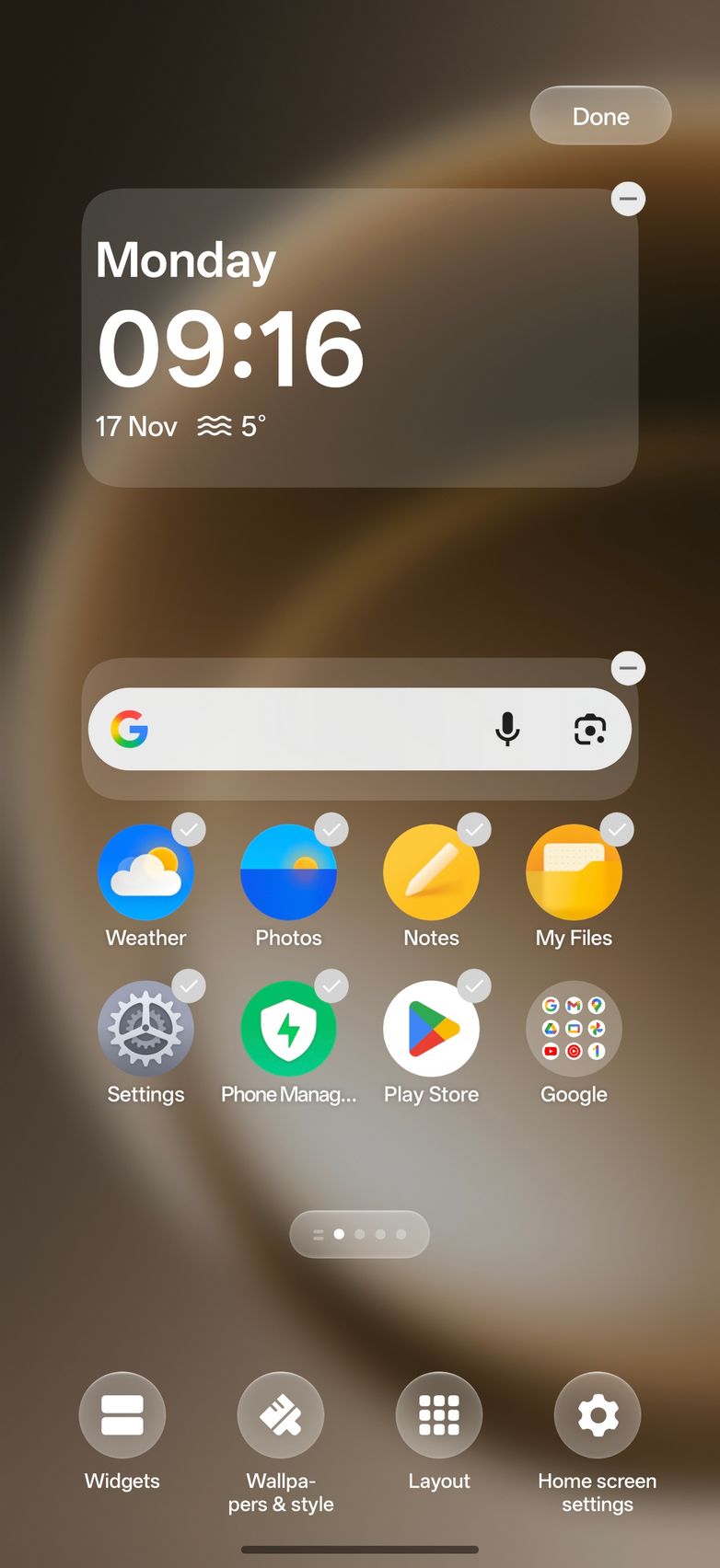Open Google Lens camera search
The width and height of the screenshot is (720, 1568).
tap(590, 729)
